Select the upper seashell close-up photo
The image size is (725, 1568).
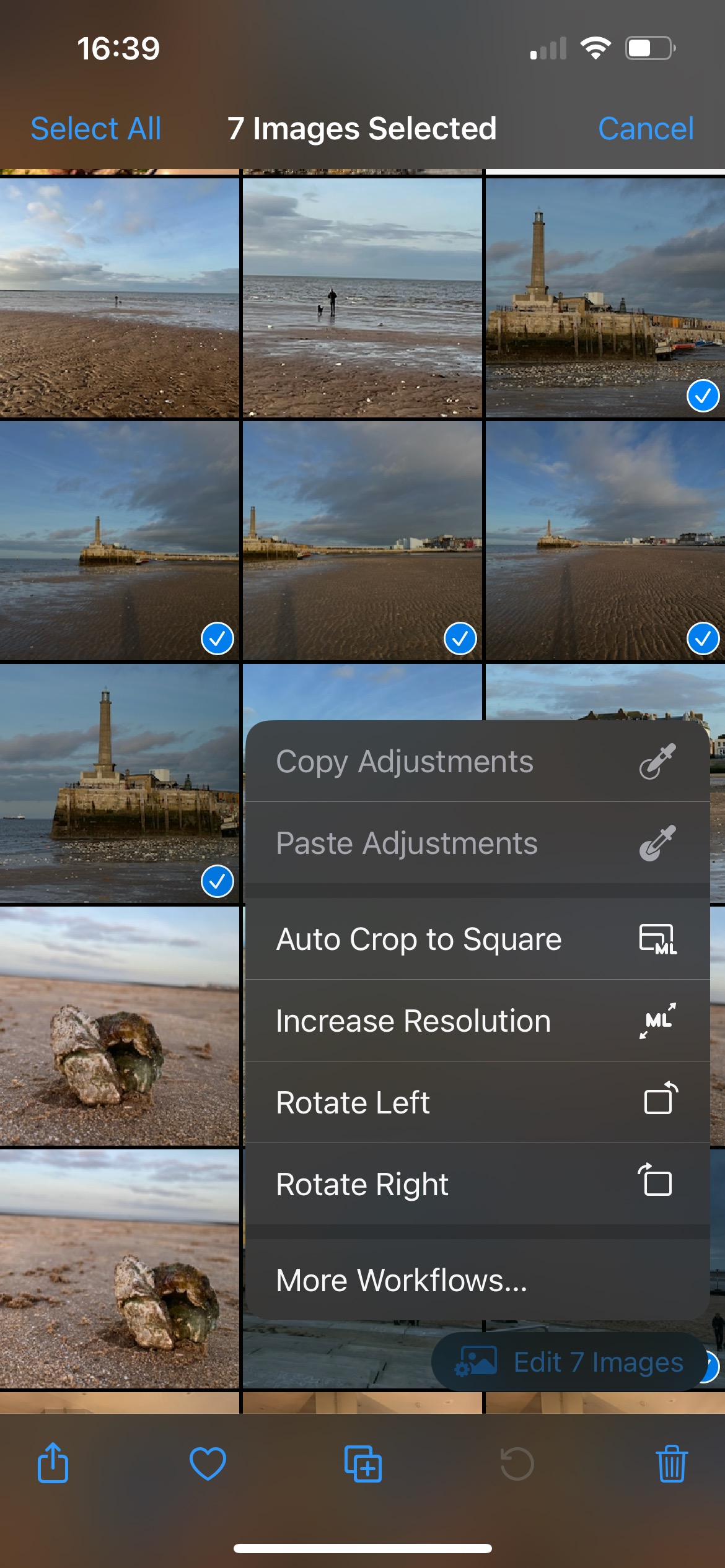pos(120,1026)
